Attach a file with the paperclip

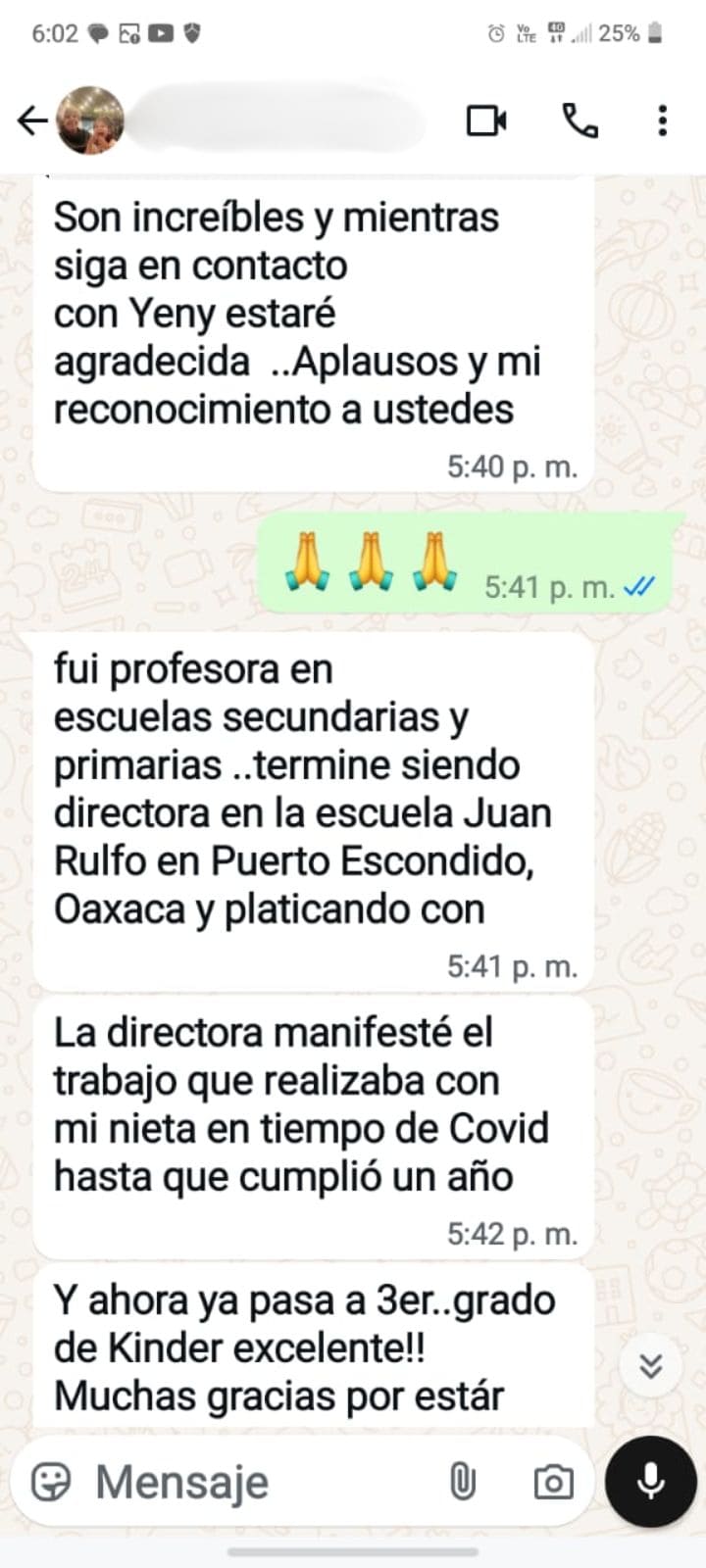(x=462, y=1482)
